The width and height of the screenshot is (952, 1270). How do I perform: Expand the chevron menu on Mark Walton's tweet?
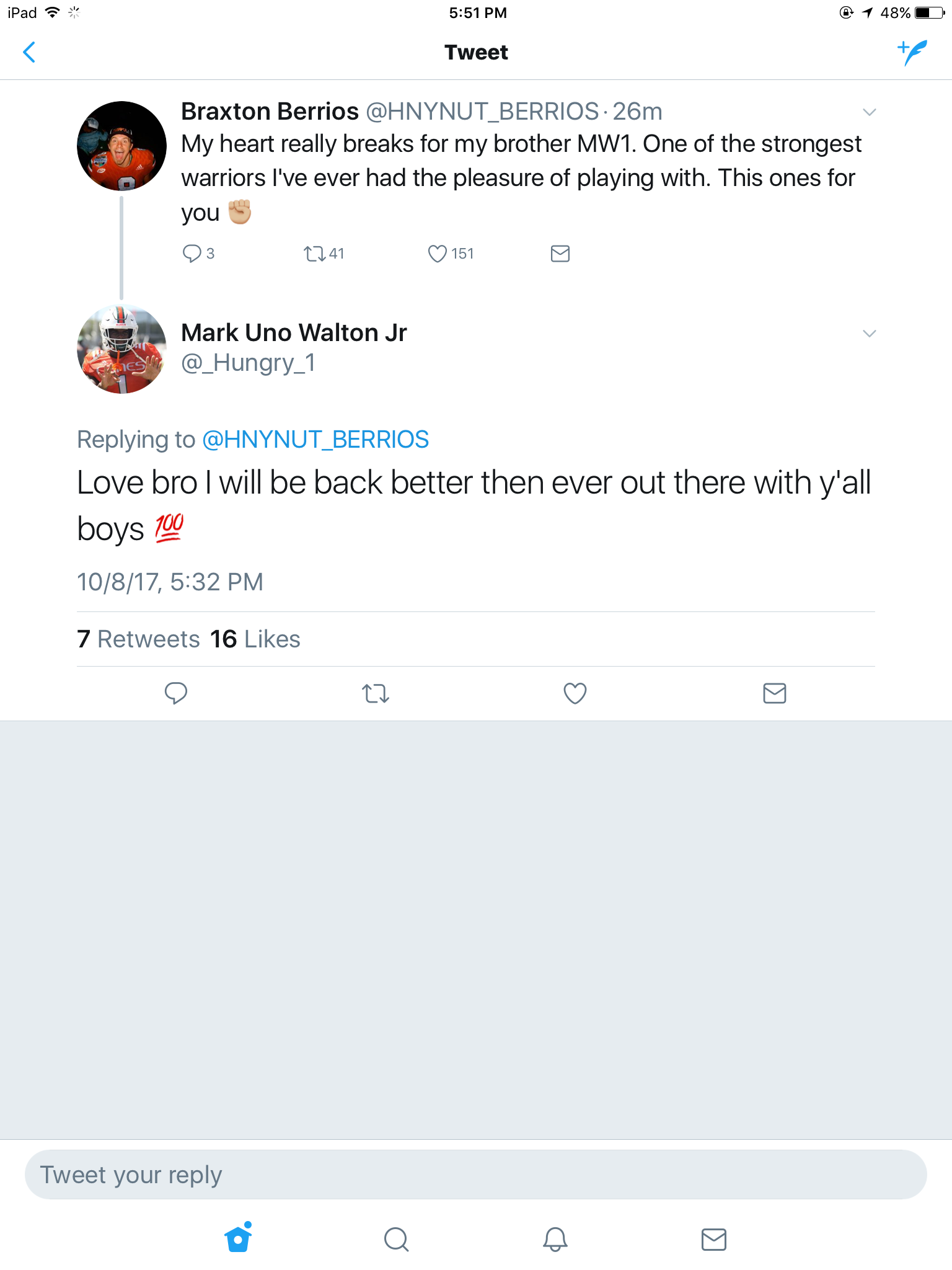869,334
